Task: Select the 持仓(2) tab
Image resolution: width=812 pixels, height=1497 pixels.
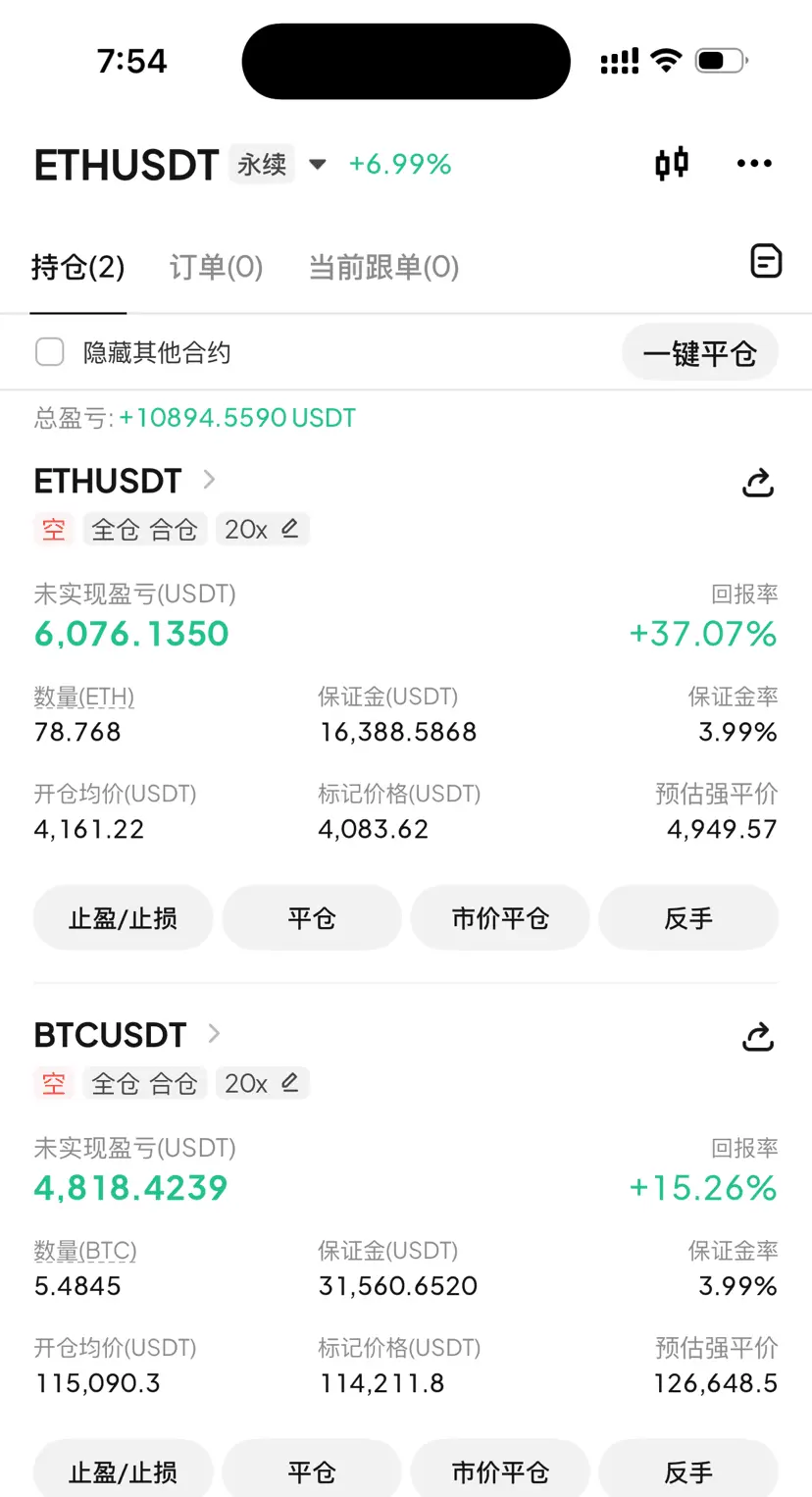Action: (x=78, y=267)
